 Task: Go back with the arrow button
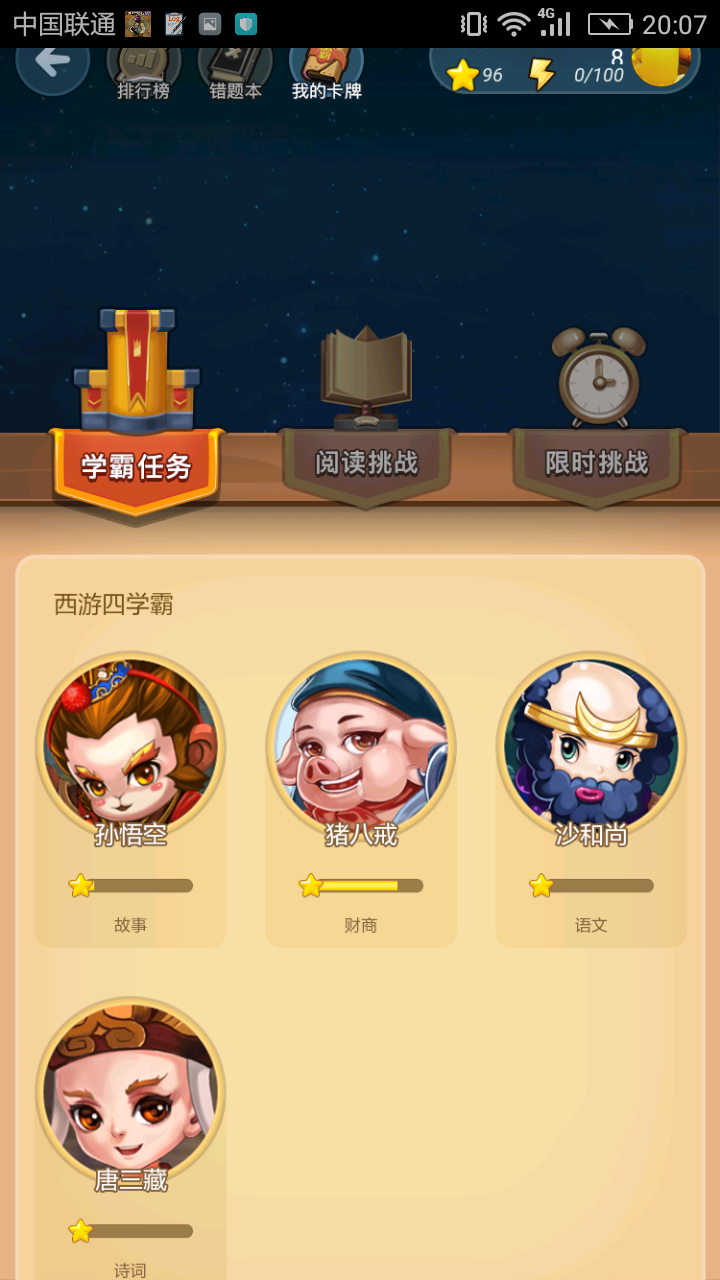[x=52, y=64]
